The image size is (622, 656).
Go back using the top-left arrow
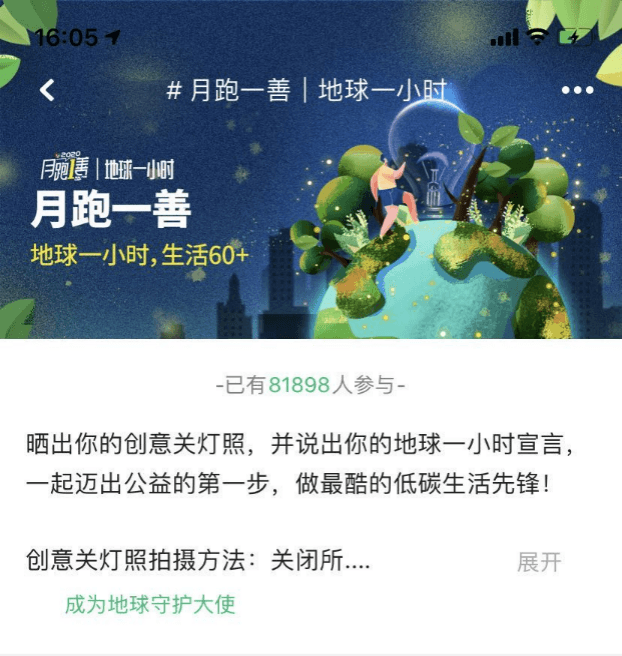click(x=47, y=90)
